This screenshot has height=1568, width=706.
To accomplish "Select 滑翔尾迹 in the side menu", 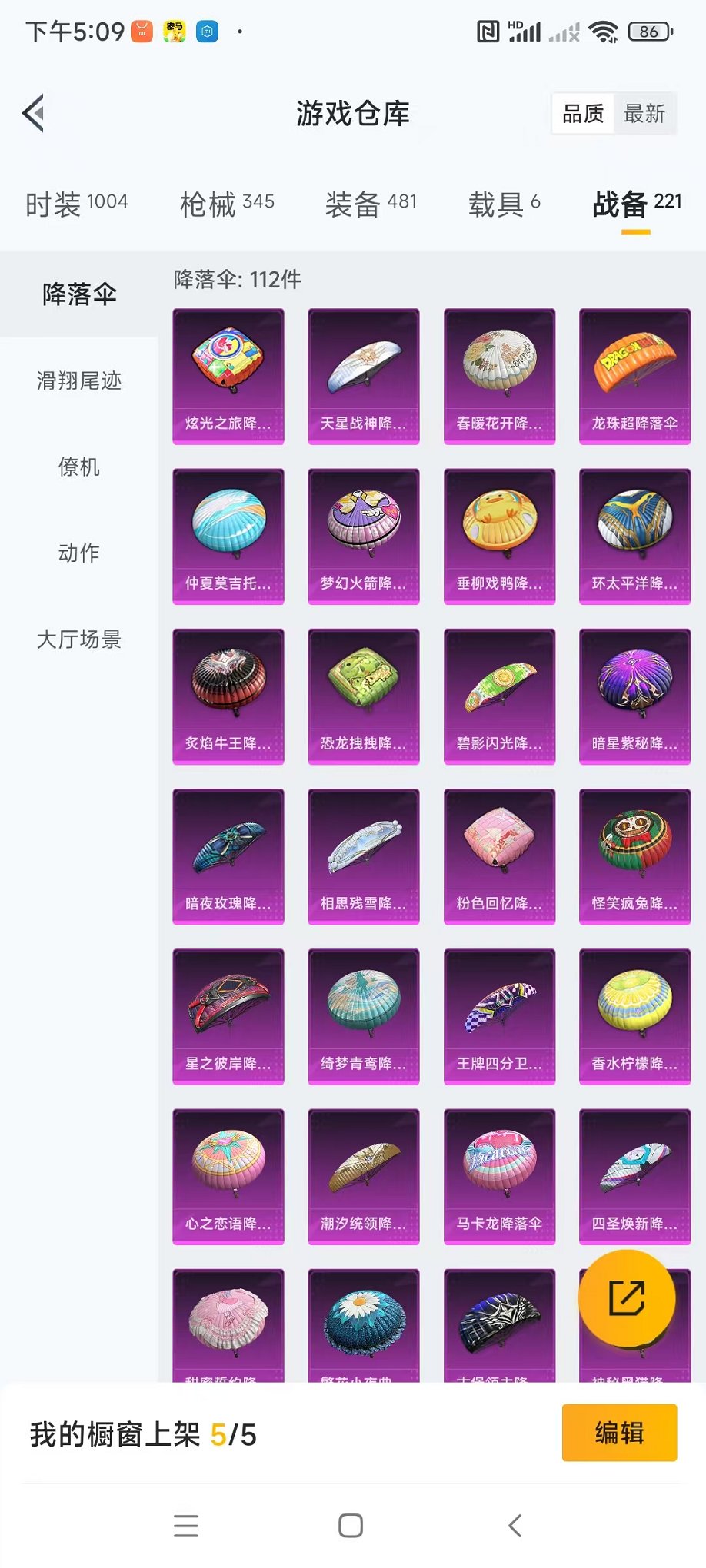I will 78,380.
